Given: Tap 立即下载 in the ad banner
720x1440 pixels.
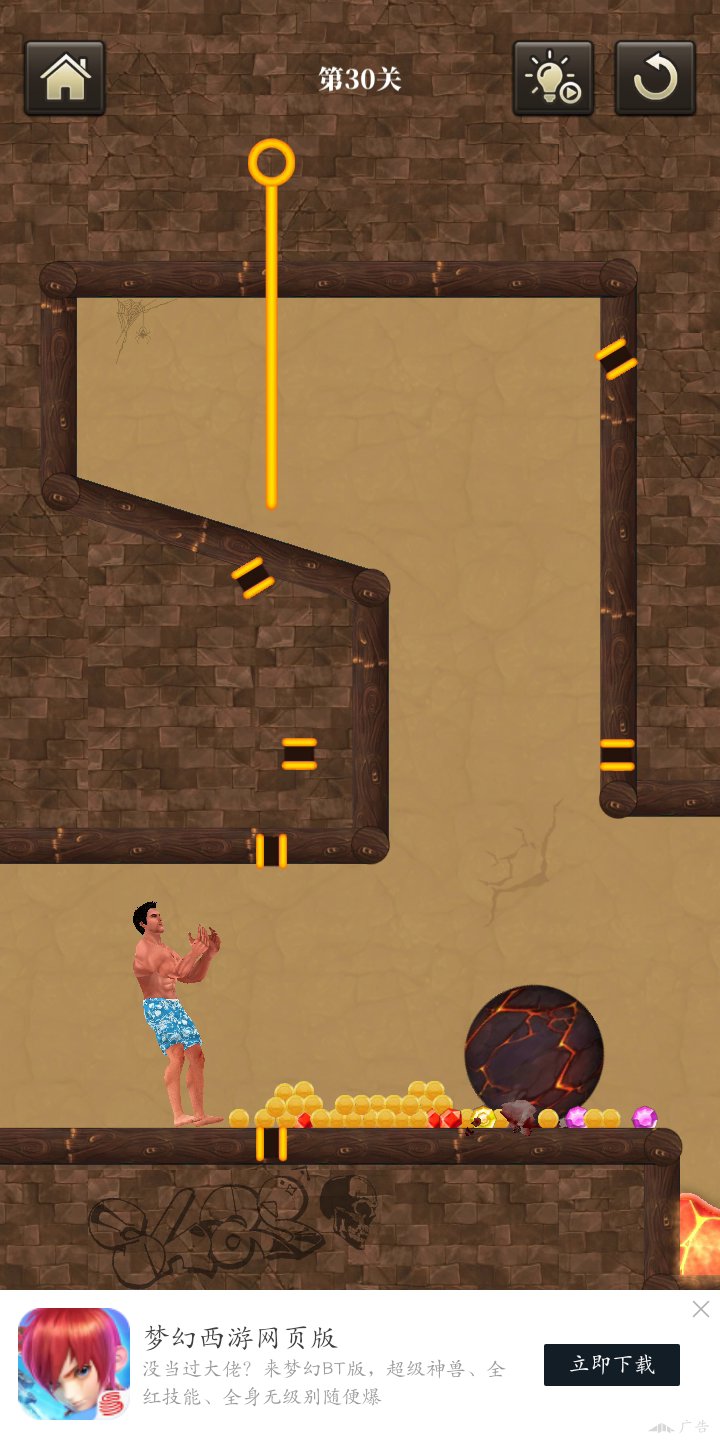Looking at the screenshot, I should click(x=611, y=1364).
